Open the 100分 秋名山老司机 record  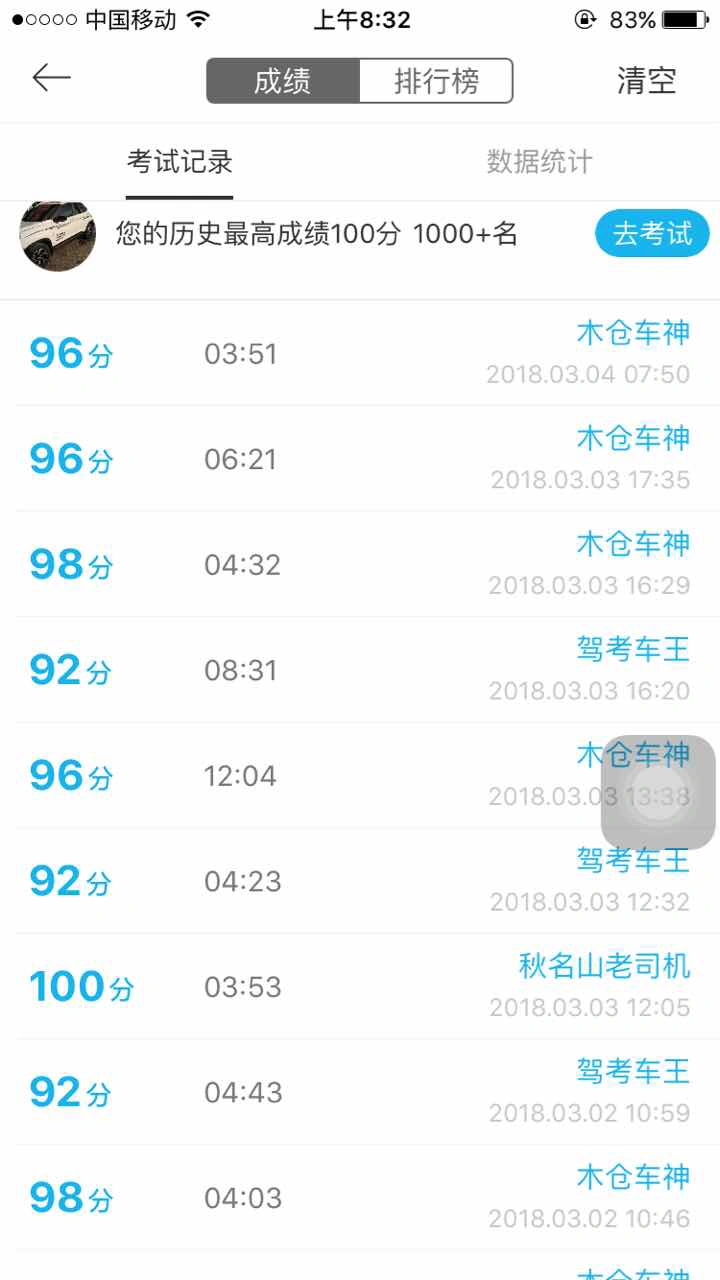[x=360, y=987]
